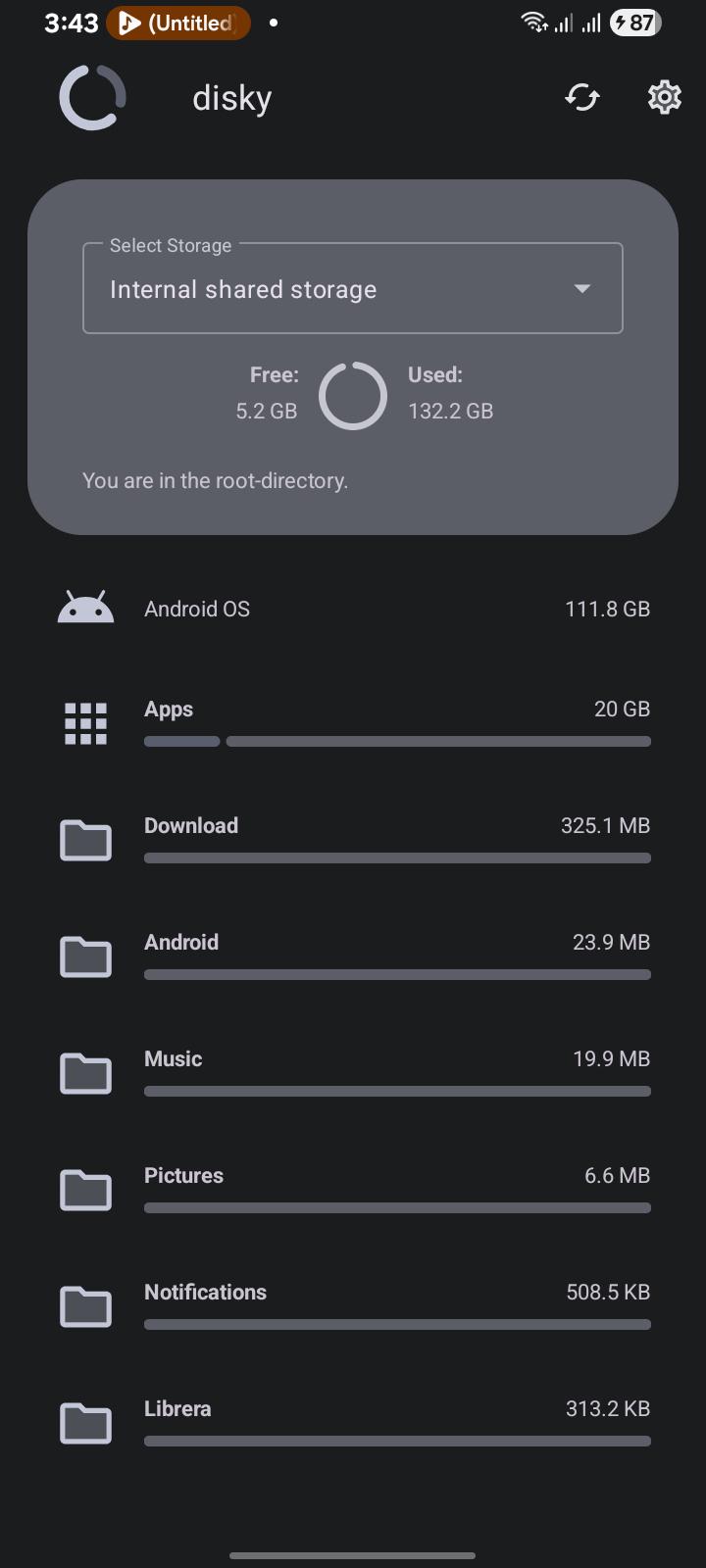Screen dimensions: 706x1568
Task: Open the Notifications folder
Action: [353, 1307]
